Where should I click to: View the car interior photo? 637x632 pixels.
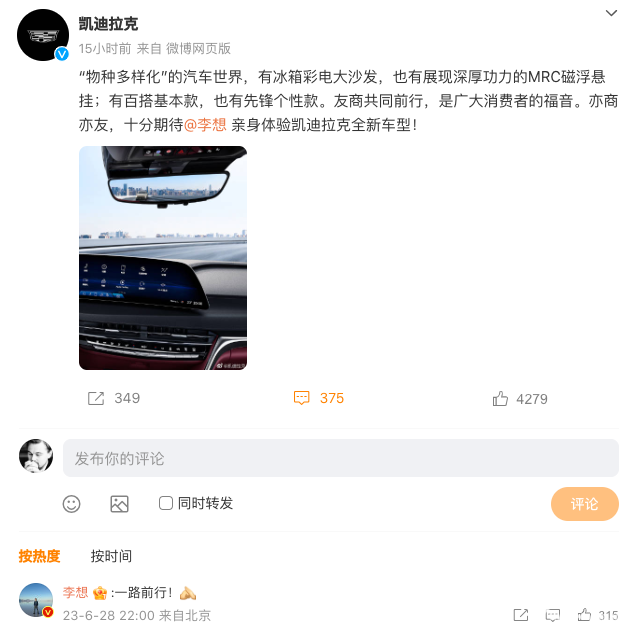coord(163,258)
